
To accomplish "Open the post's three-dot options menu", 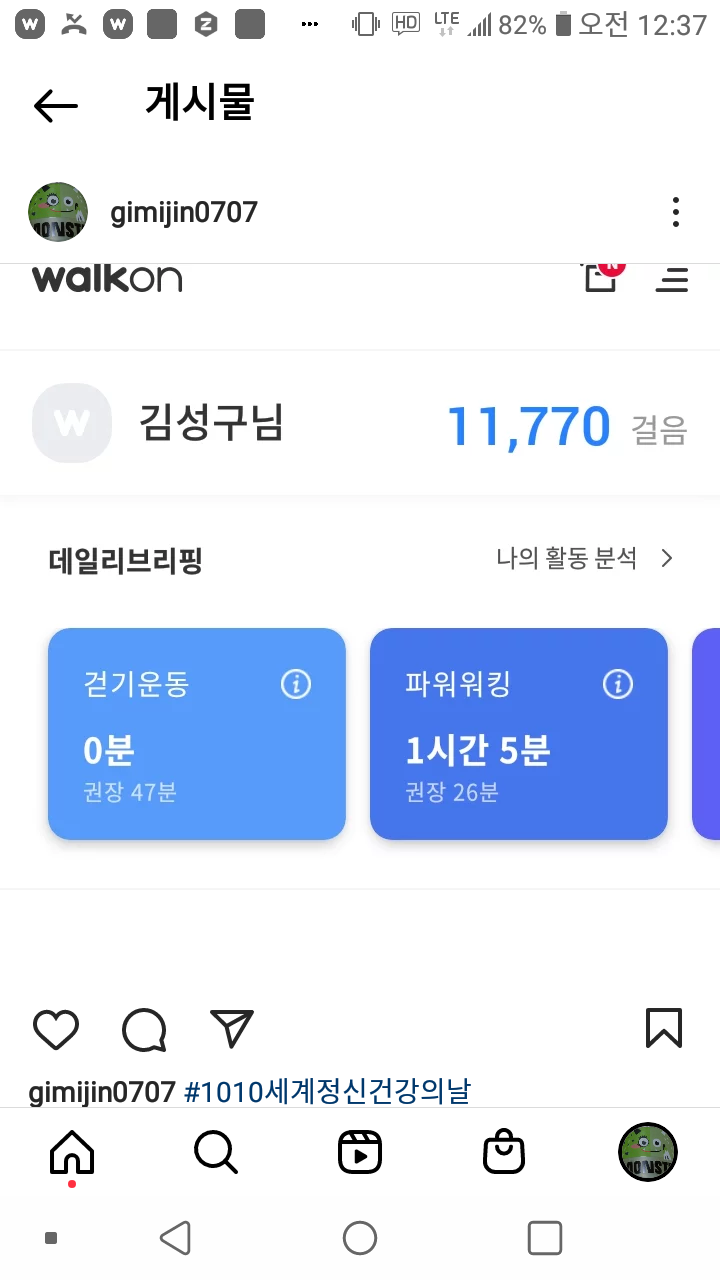I will 676,212.
